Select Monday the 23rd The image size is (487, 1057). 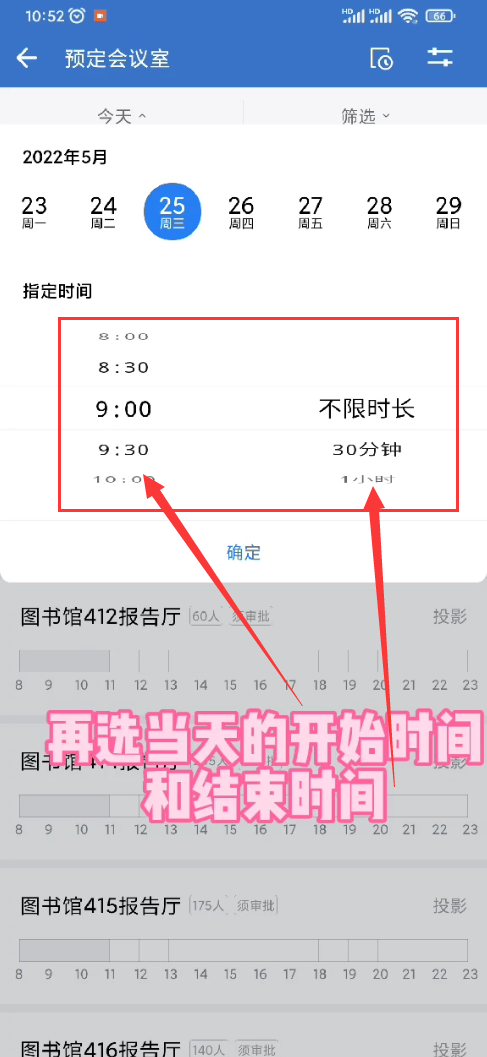34,212
